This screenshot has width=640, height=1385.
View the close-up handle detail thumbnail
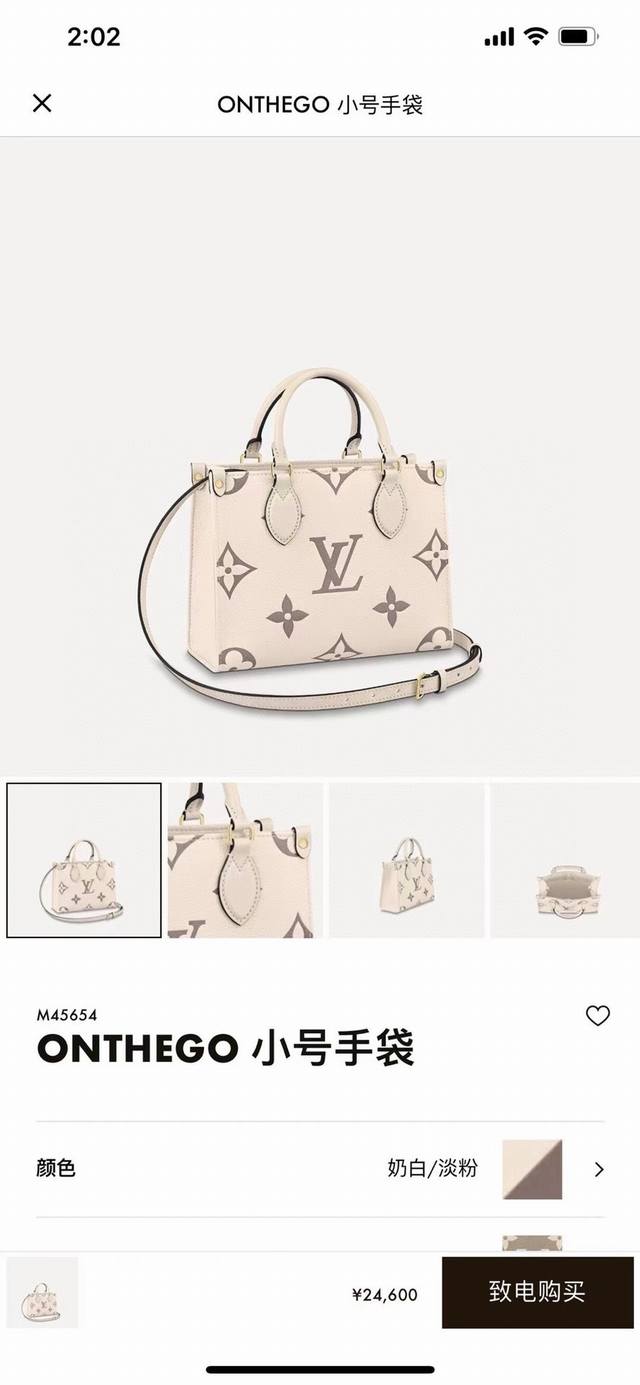[x=246, y=860]
